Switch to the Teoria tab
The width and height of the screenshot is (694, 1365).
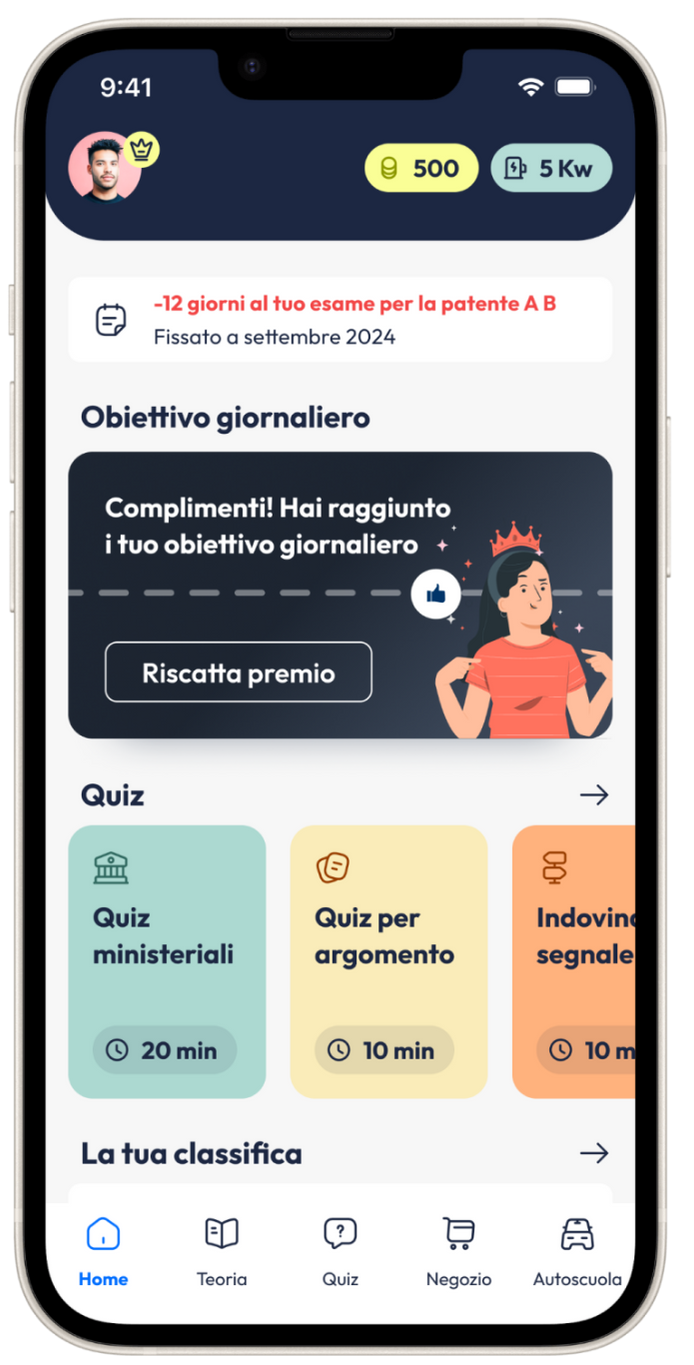click(222, 1250)
